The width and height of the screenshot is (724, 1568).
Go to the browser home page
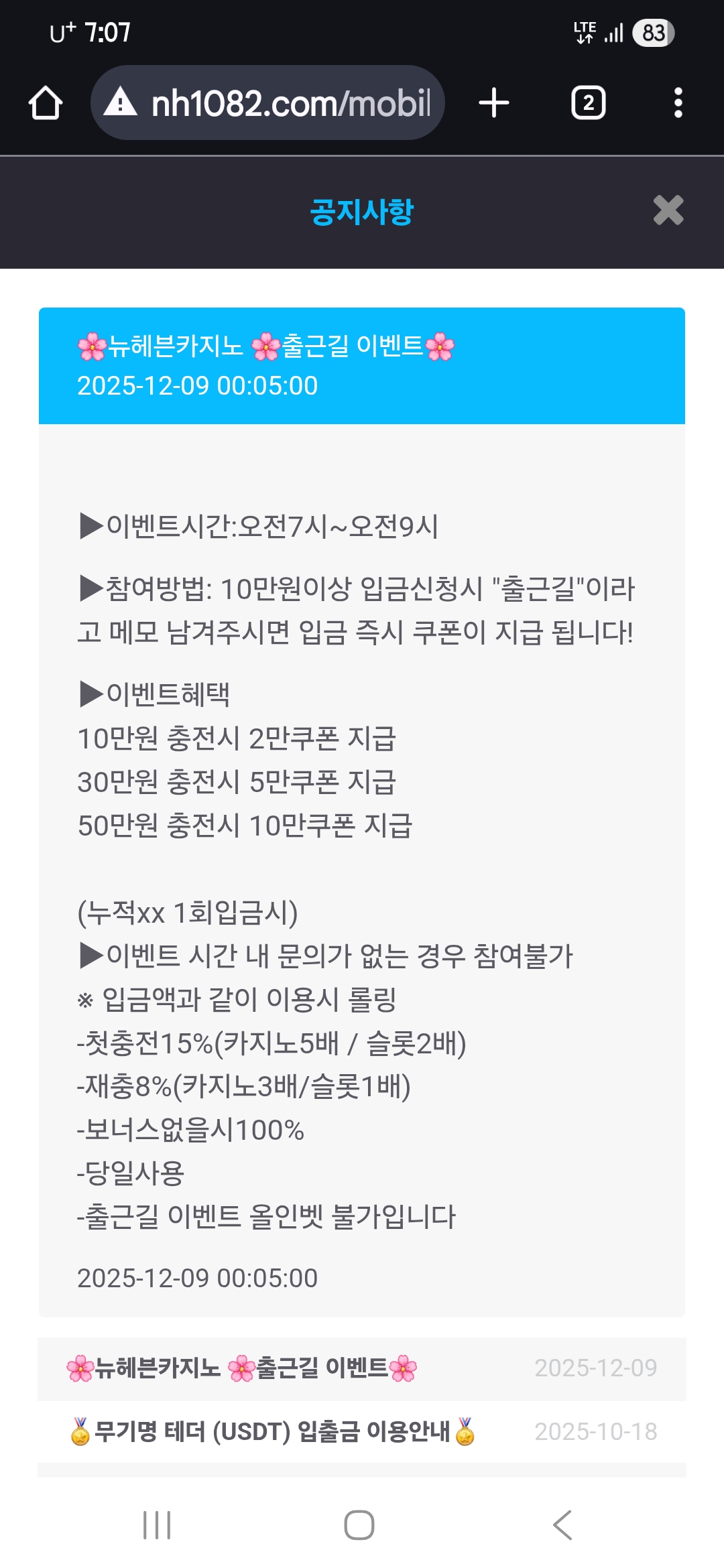[46, 103]
